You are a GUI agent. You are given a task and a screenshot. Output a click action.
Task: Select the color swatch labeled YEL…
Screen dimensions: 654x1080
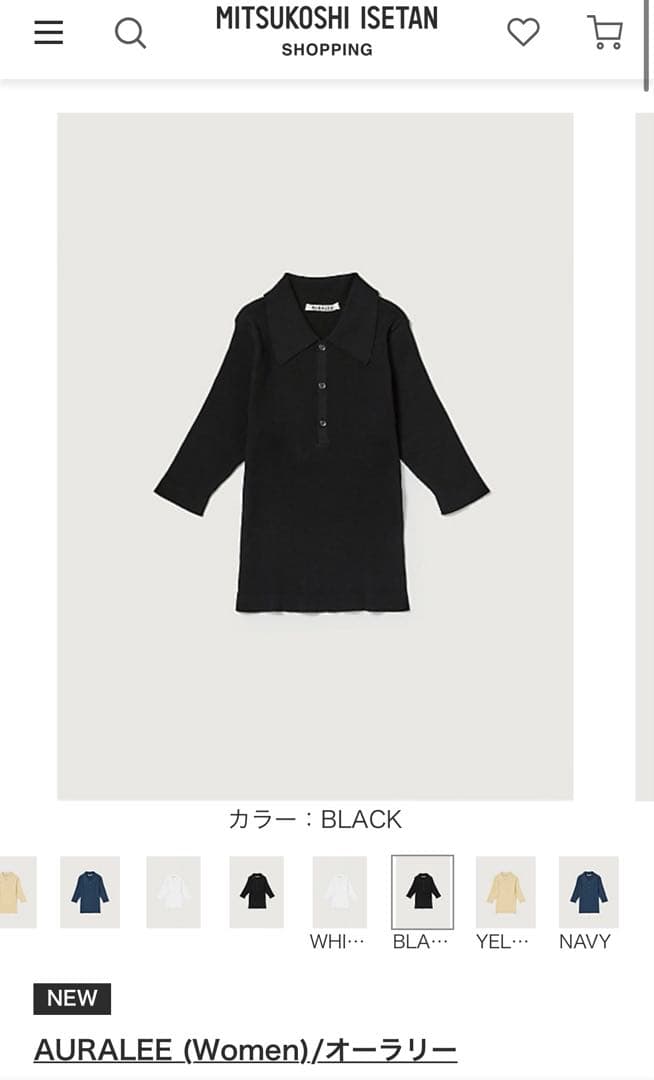(505, 892)
